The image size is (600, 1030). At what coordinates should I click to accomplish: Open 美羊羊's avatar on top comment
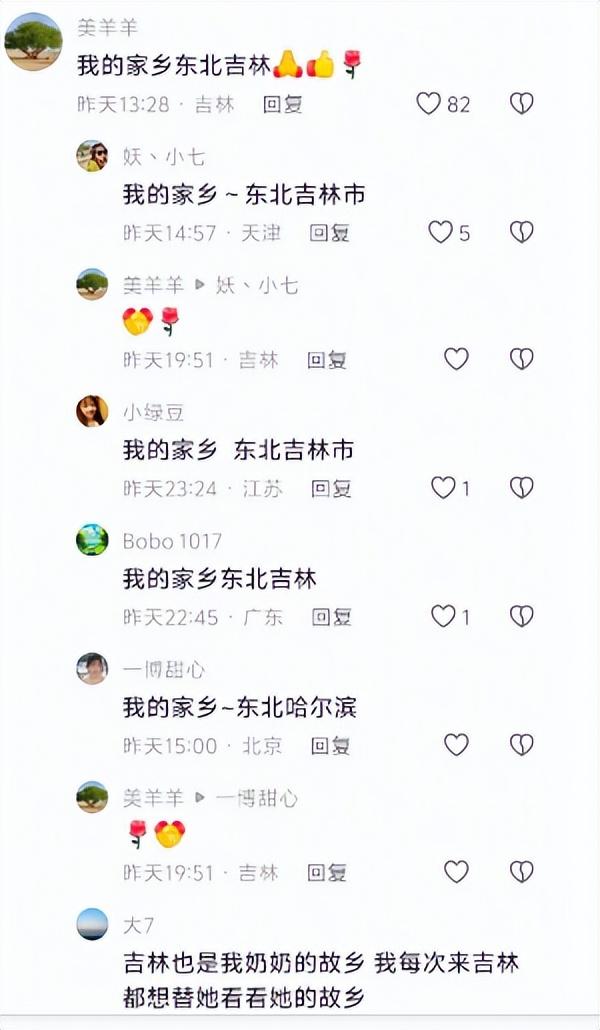(x=33, y=42)
